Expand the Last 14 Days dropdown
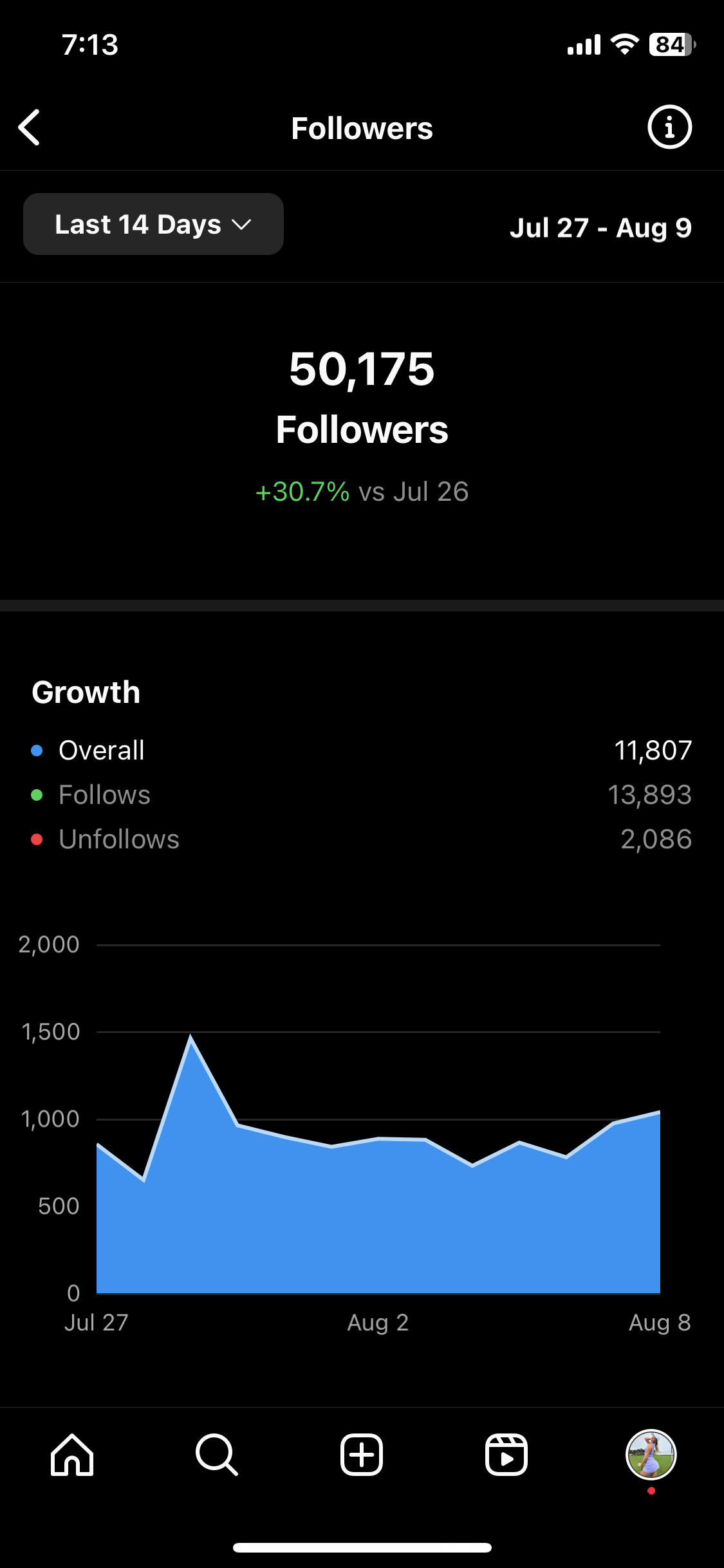 coord(153,224)
